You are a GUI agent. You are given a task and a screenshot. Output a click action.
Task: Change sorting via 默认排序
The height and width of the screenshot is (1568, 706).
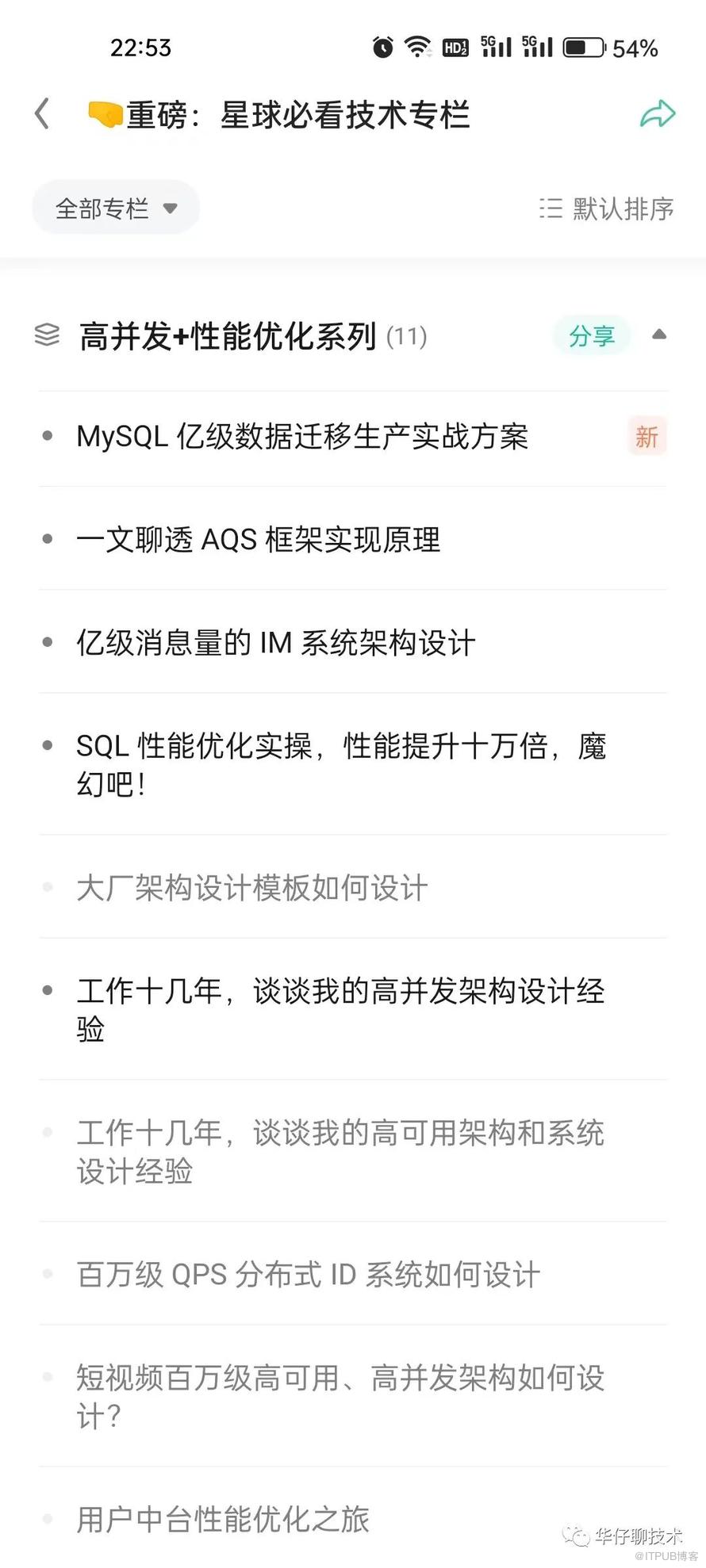click(607, 208)
